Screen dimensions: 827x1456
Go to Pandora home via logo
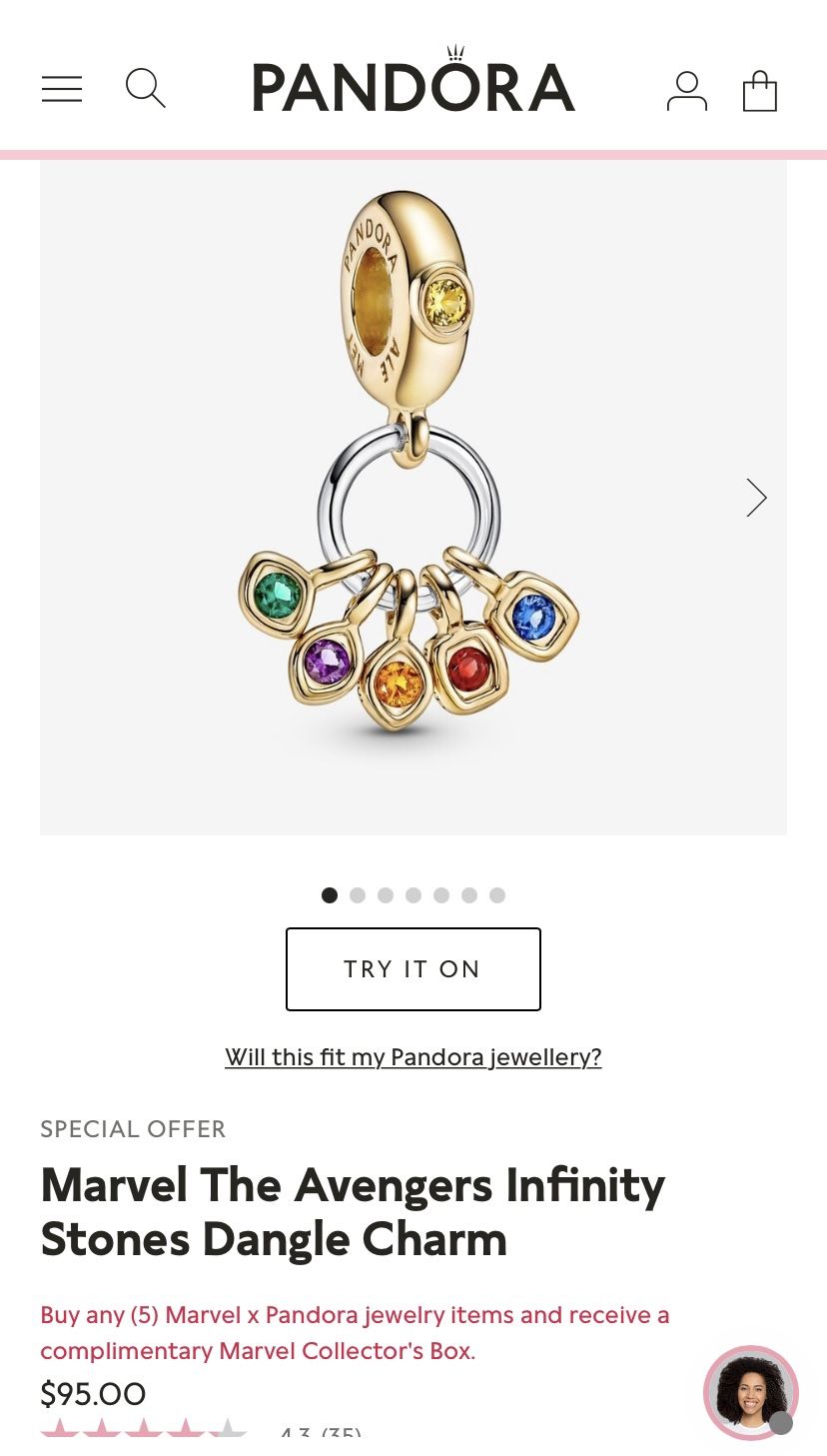pyautogui.click(x=413, y=80)
